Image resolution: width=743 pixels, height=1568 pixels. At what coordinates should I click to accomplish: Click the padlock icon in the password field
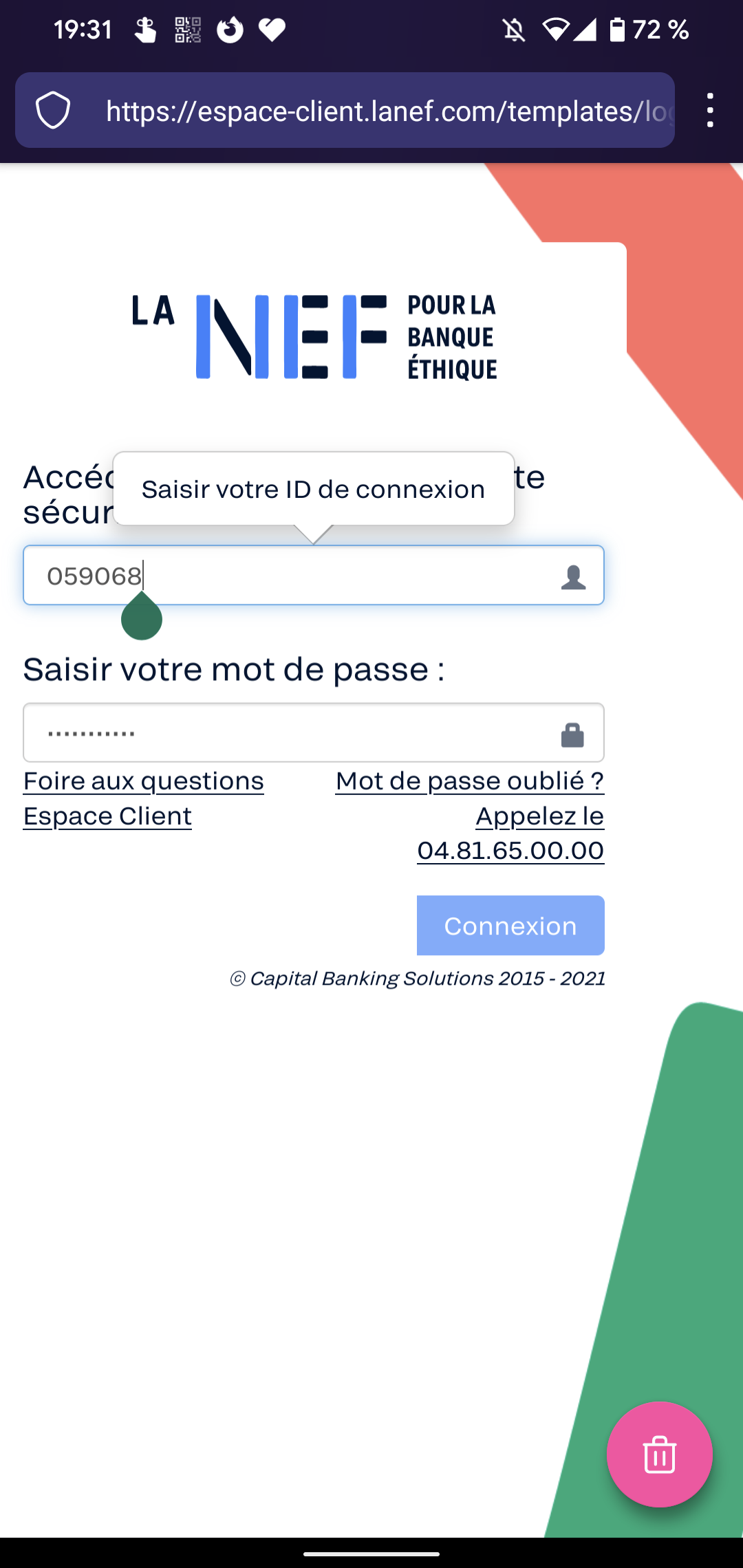point(573,736)
